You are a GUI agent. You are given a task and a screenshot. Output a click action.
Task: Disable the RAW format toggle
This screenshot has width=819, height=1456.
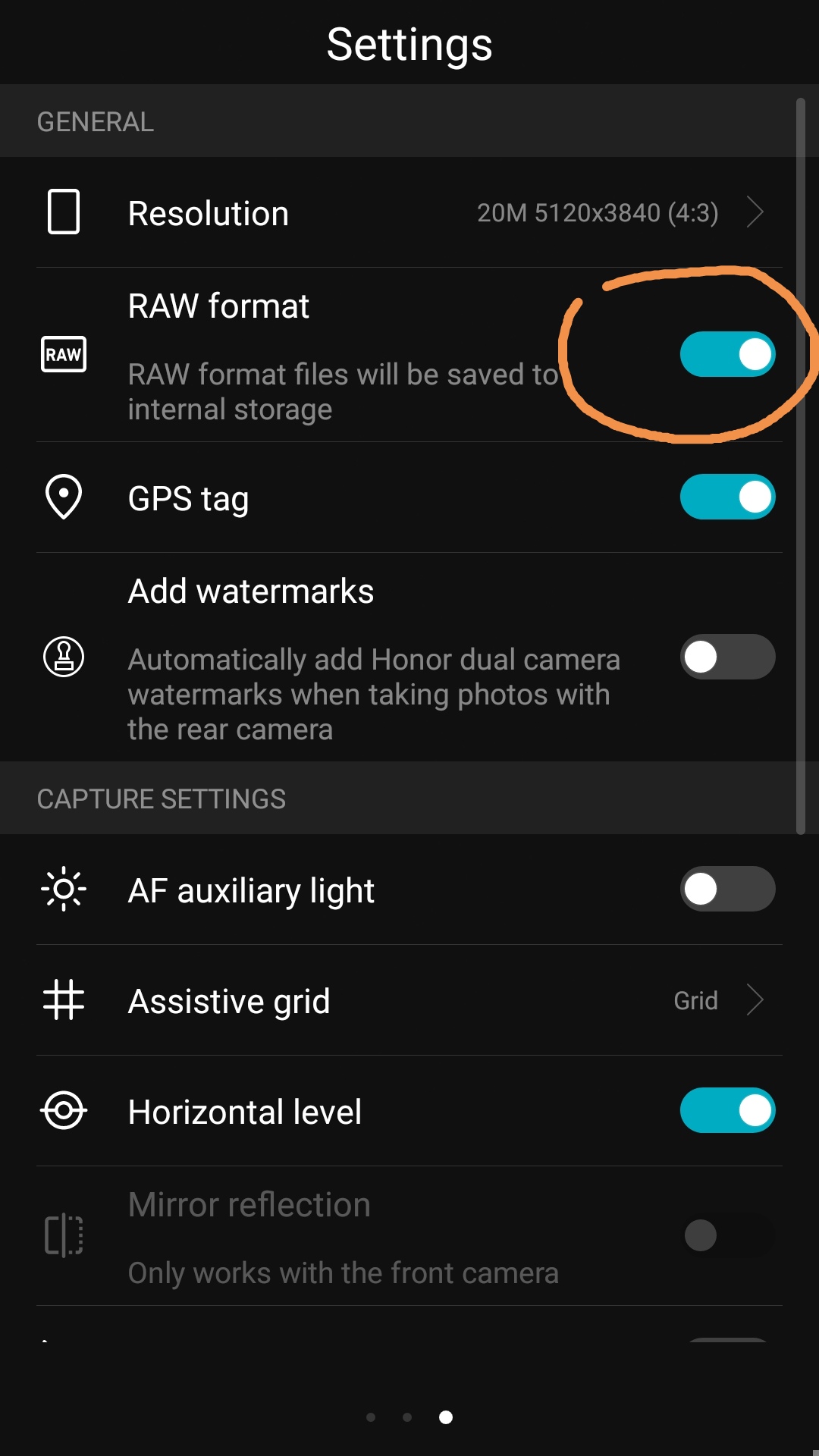point(726,354)
